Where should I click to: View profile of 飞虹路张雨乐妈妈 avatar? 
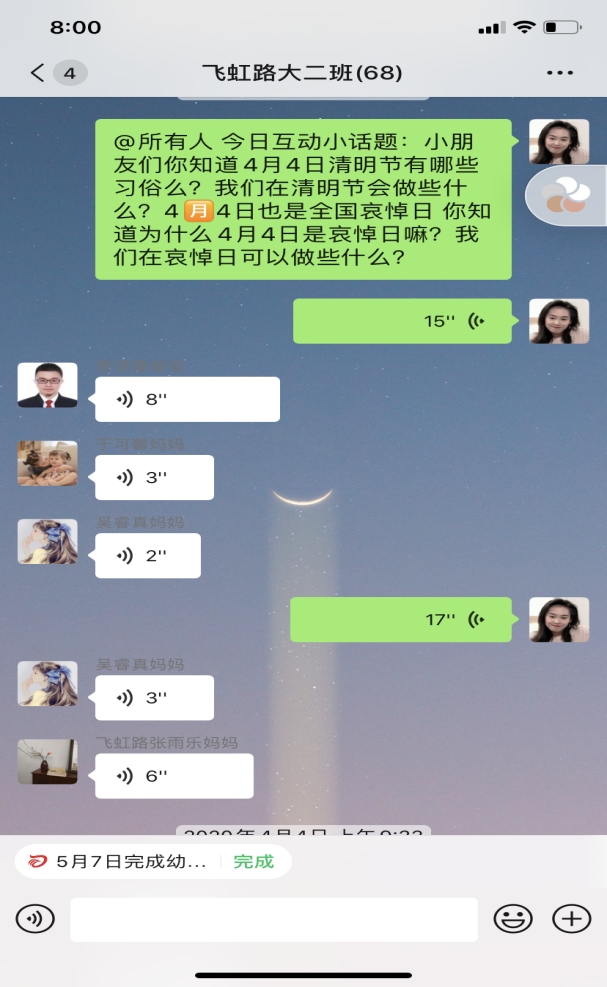[x=47, y=761]
